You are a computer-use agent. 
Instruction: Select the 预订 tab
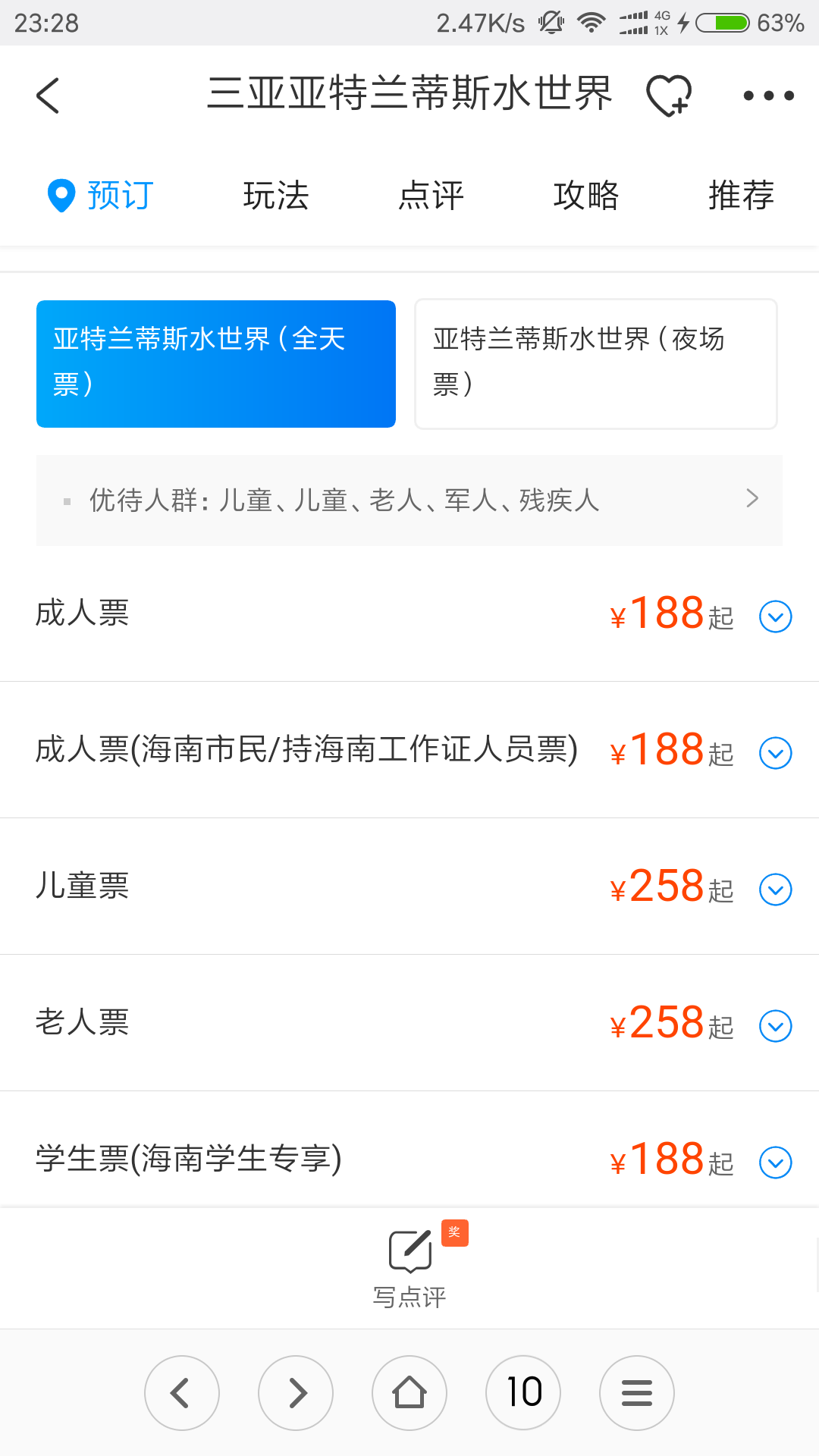pyautogui.click(x=101, y=195)
